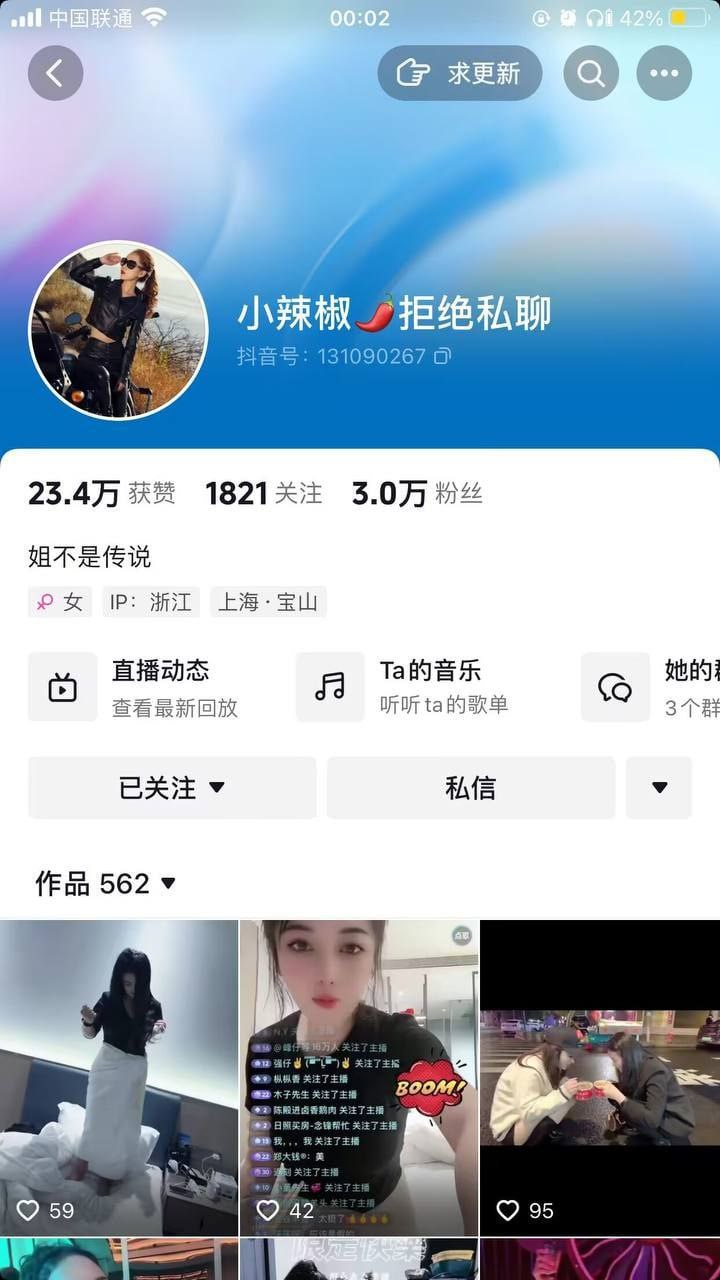Expand the arrow next to 私信
This screenshot has height=1280, width=720.
point(659,788)
